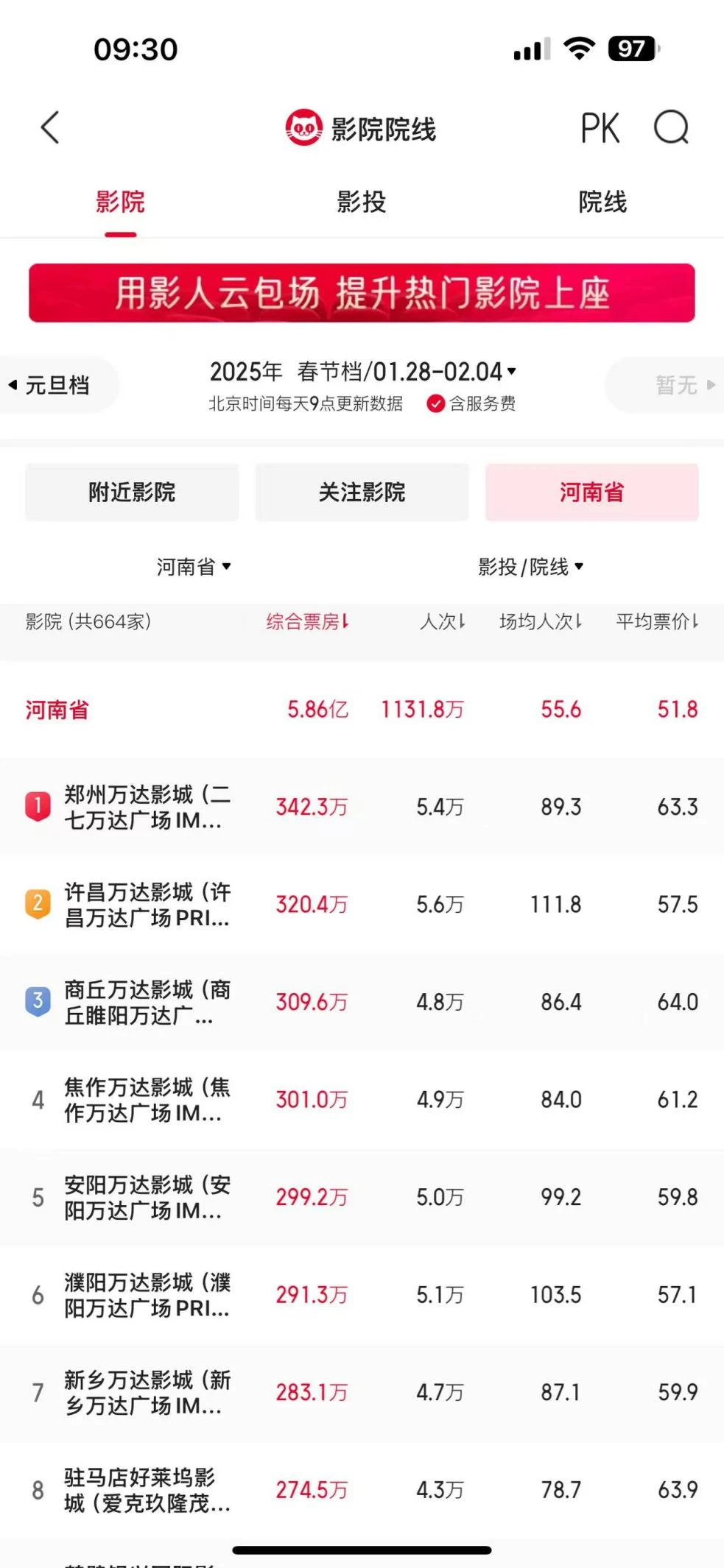Switch to 元旦档 period on the left
Viewport: 724px width, 1568px height.
point(57,385)
